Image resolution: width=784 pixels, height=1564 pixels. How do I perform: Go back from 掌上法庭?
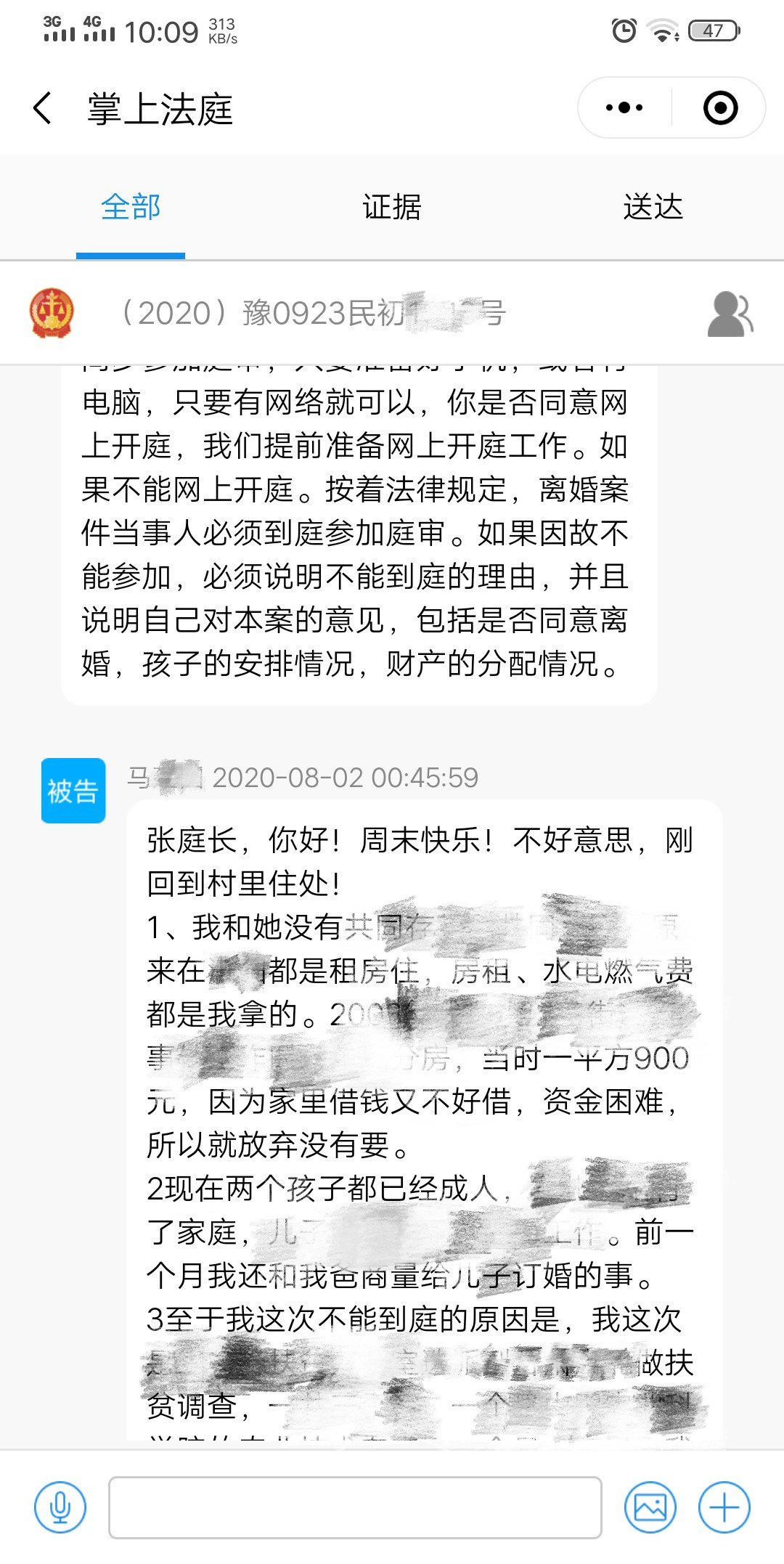pos(44,109)
